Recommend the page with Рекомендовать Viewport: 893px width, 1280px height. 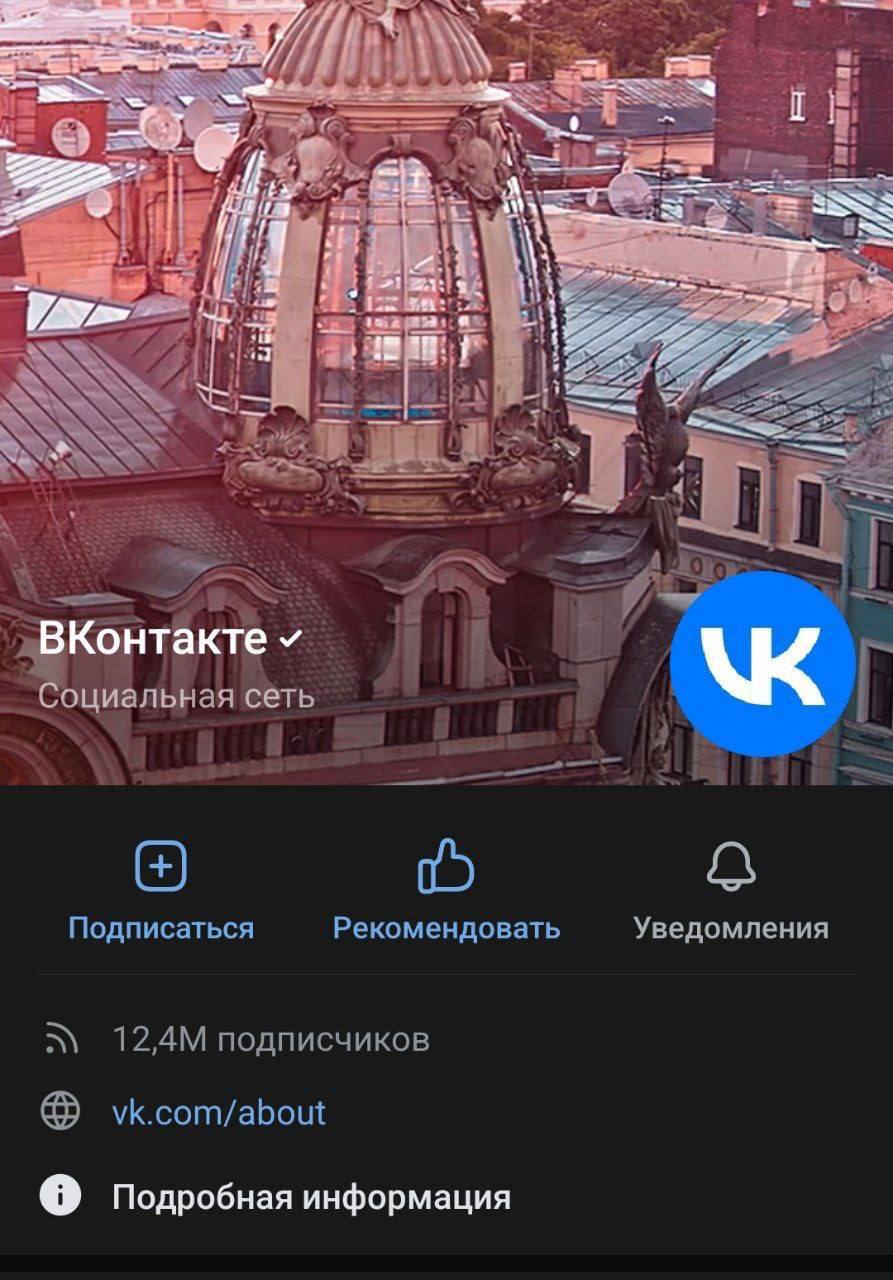tap(446, 891)
